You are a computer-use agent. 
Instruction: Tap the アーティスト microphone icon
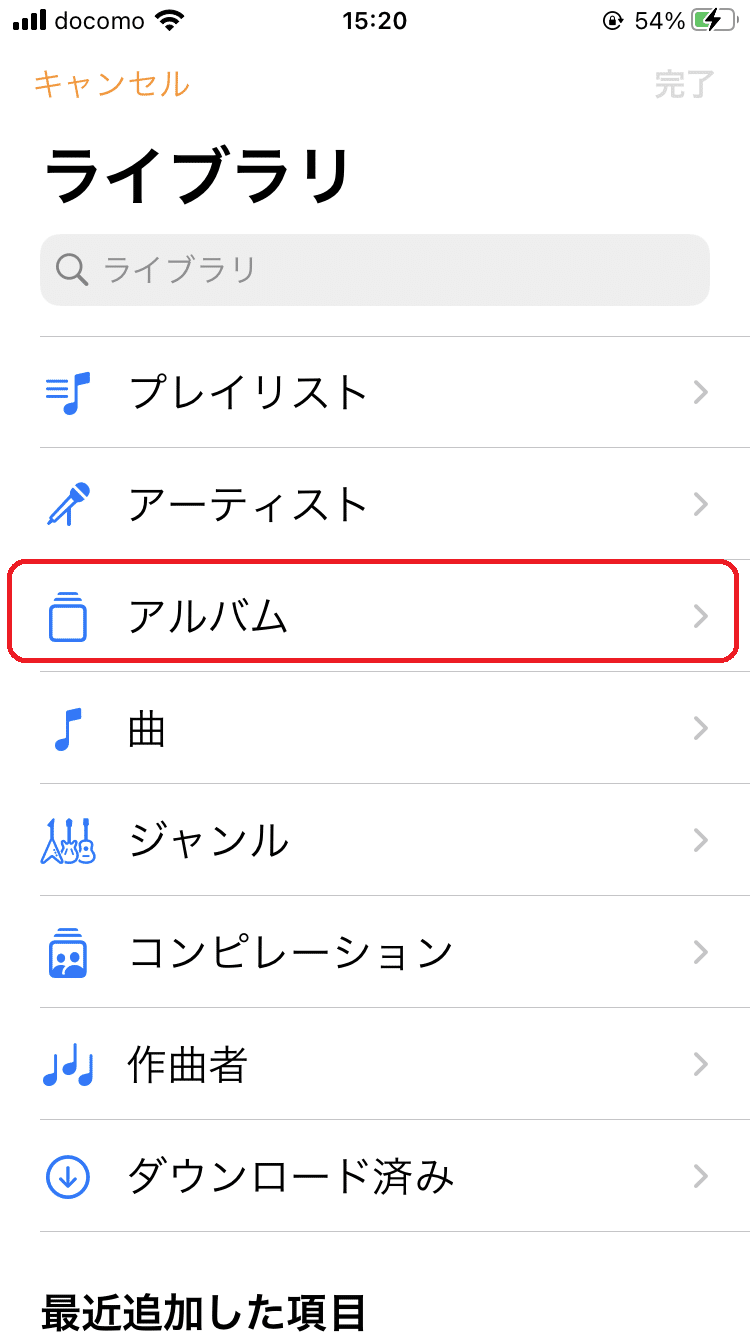pos(66,504)
